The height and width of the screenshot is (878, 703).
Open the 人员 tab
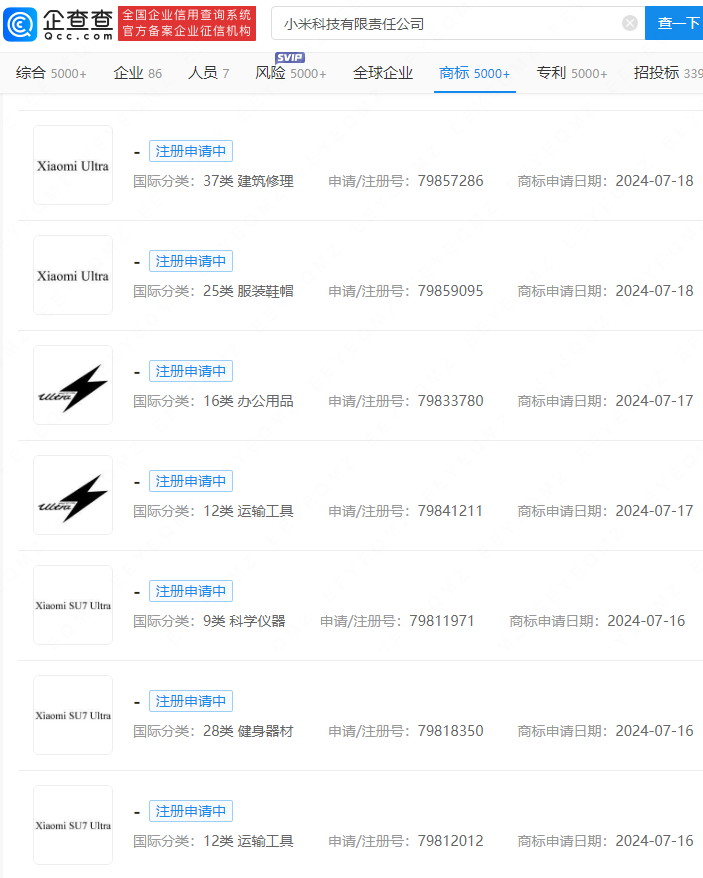(x=208, y=73)
